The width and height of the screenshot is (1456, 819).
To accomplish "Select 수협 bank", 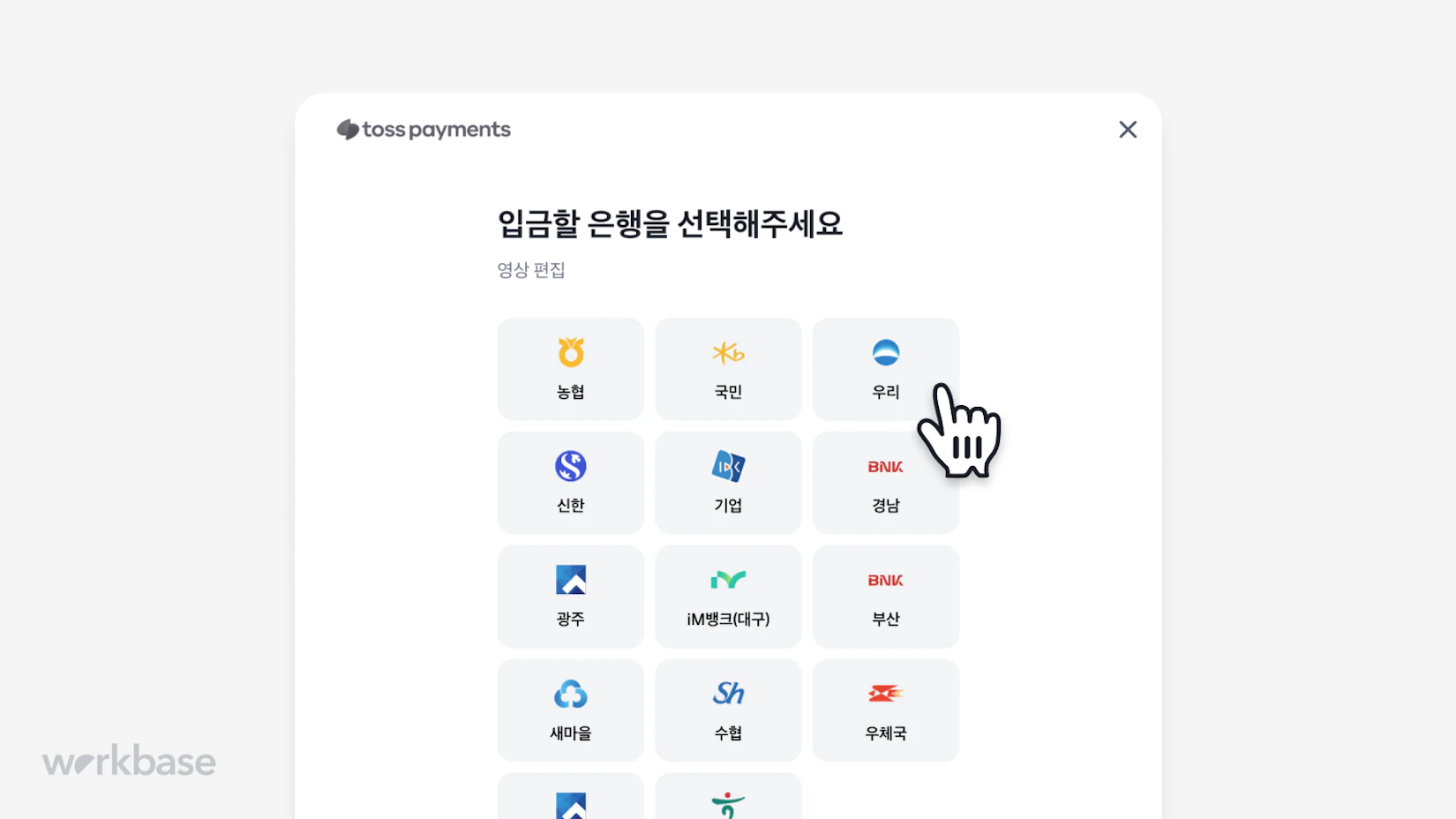I will coord(728,710).
